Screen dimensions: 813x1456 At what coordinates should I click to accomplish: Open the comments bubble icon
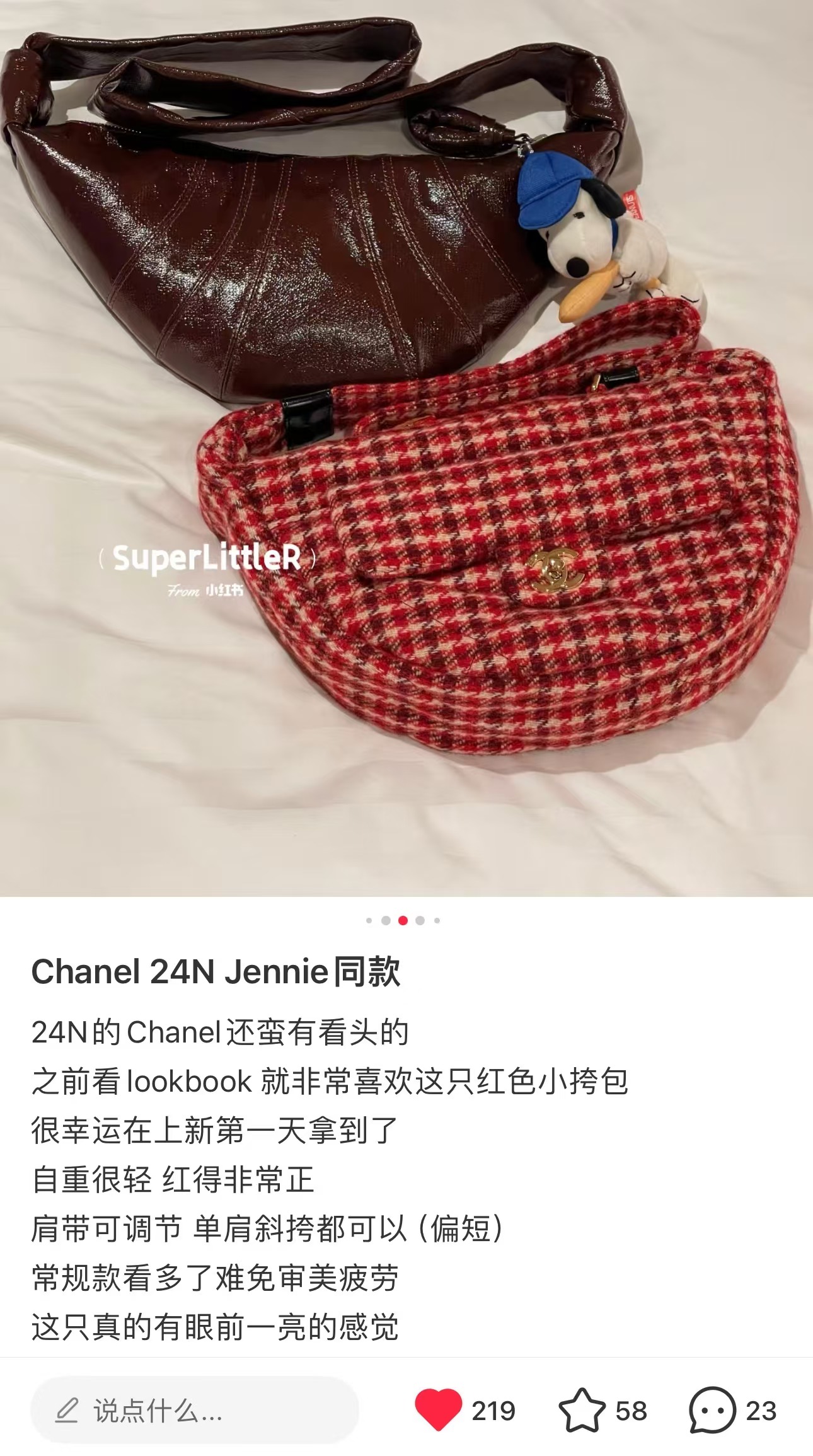pos(712,1411)
